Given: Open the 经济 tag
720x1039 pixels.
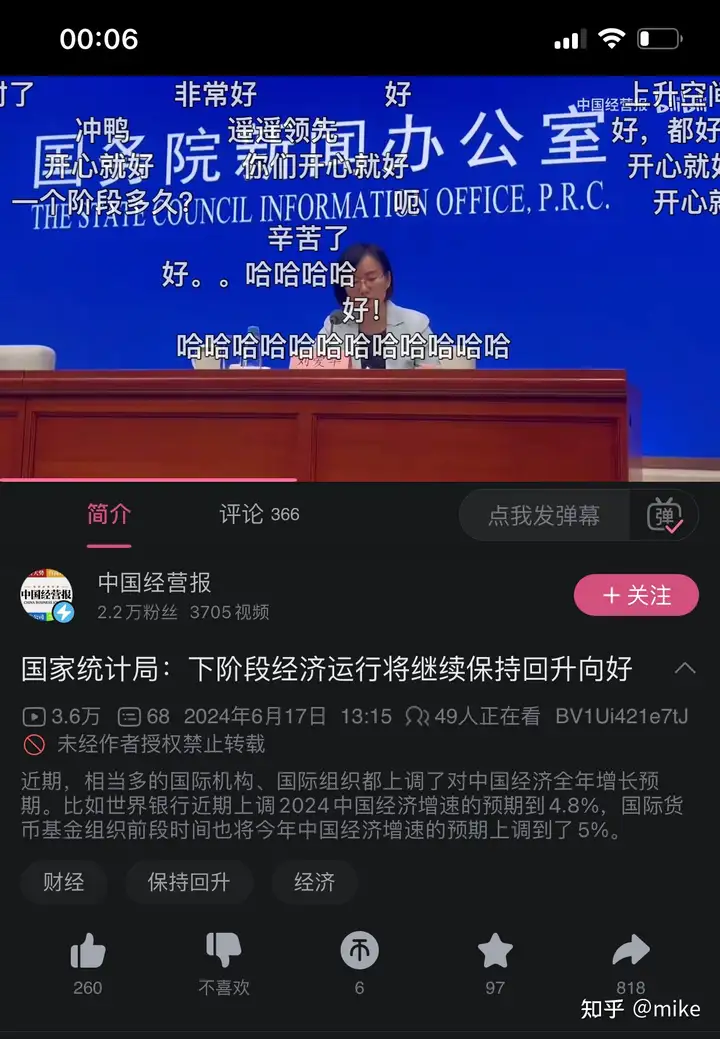Looking at the screenshot, I should pos(314,882).
